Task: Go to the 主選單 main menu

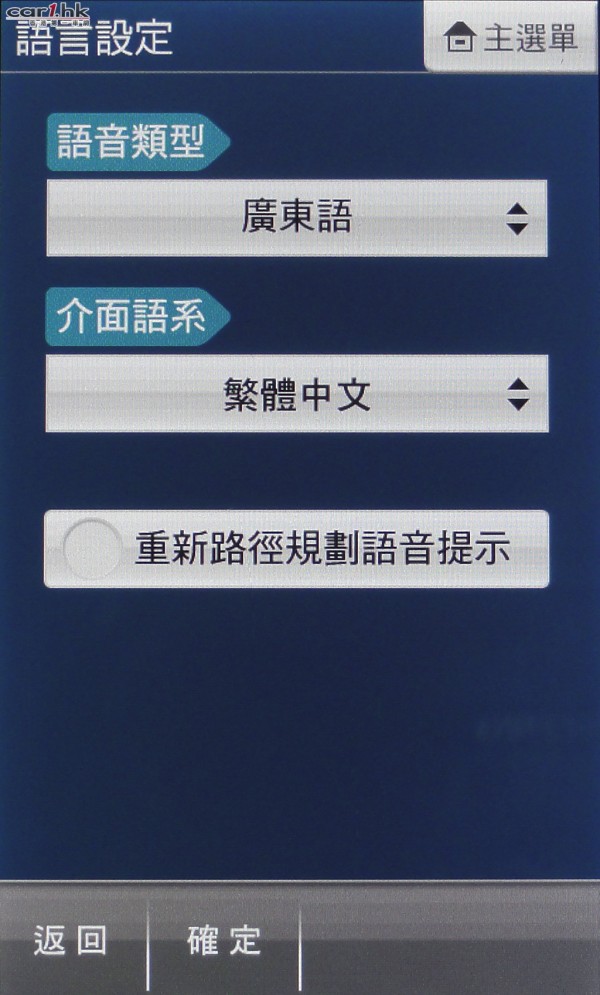Action: (x=511, y=39)
